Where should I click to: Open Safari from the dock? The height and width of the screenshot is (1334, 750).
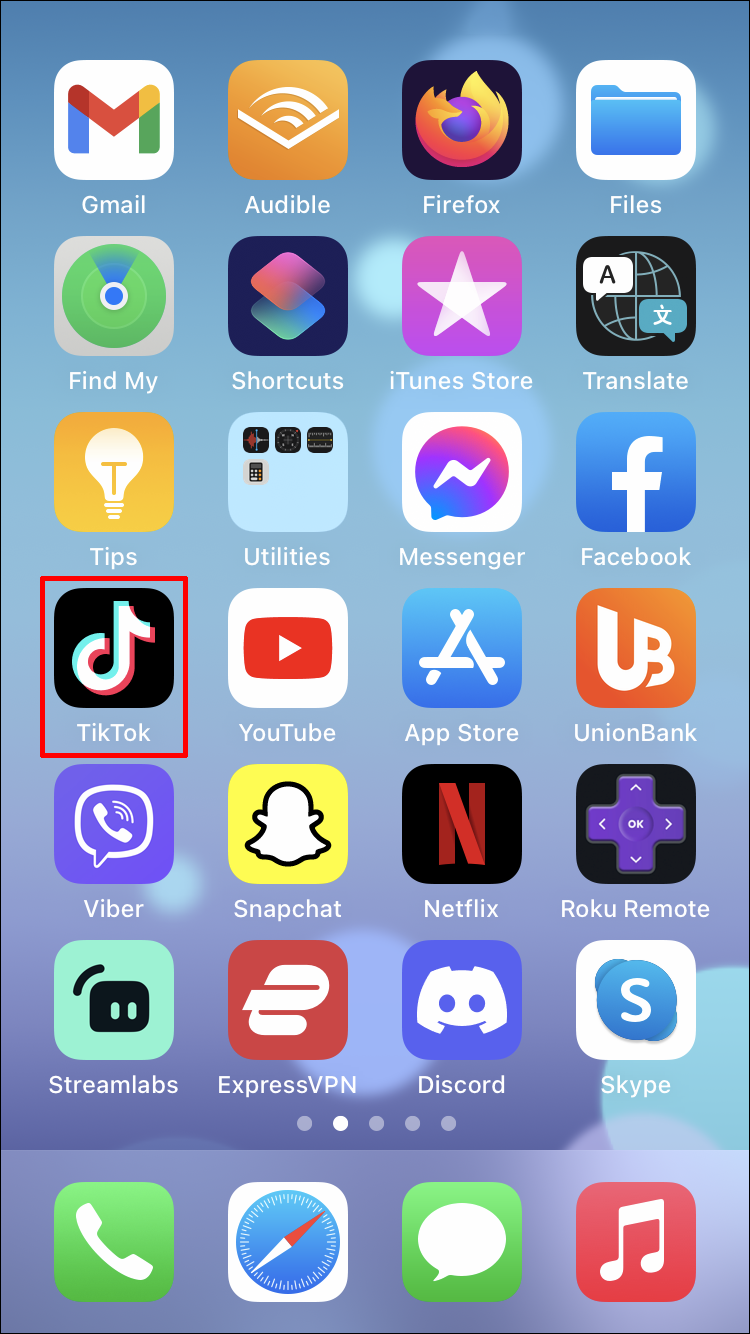[288, 1242]
